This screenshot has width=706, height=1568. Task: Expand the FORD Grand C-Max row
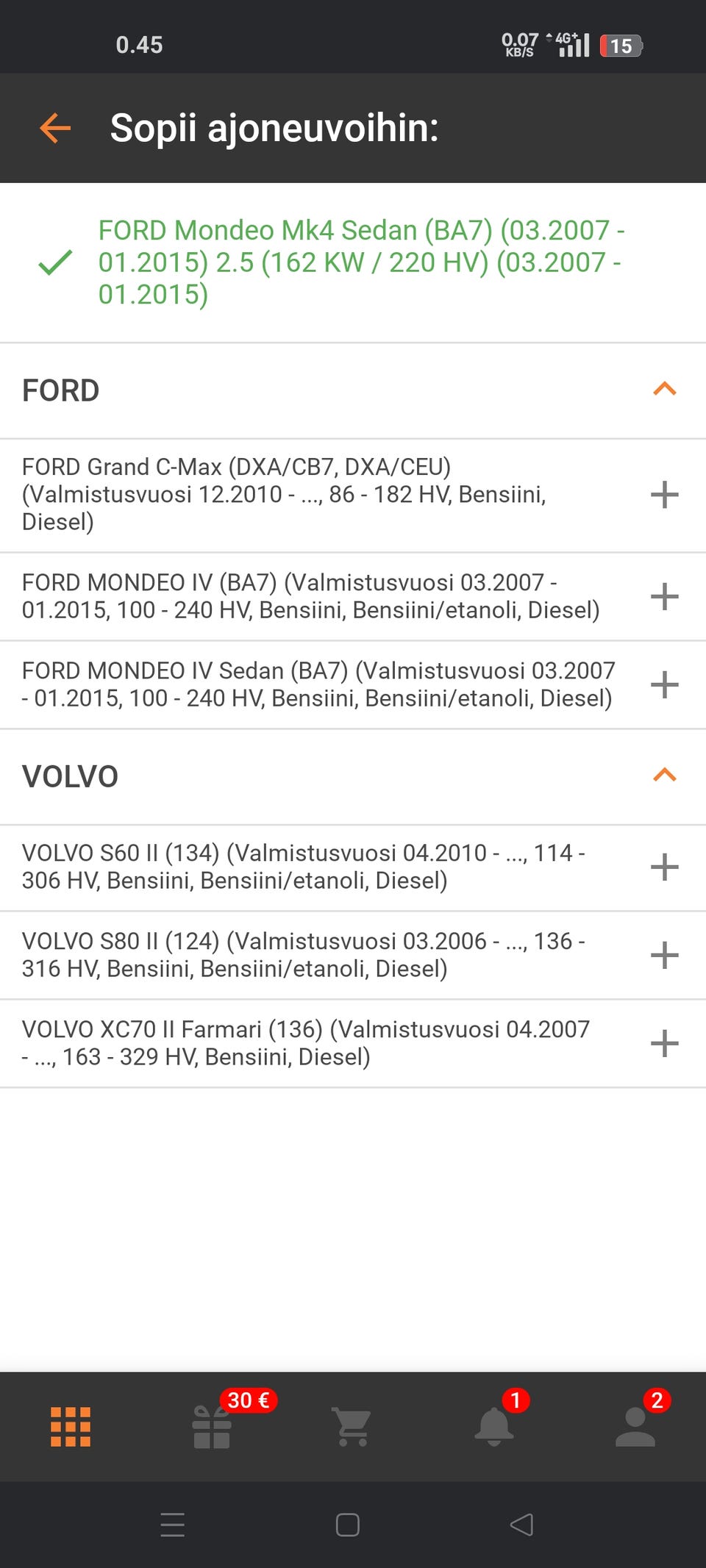pyautogui.click(x=664, y=495)
